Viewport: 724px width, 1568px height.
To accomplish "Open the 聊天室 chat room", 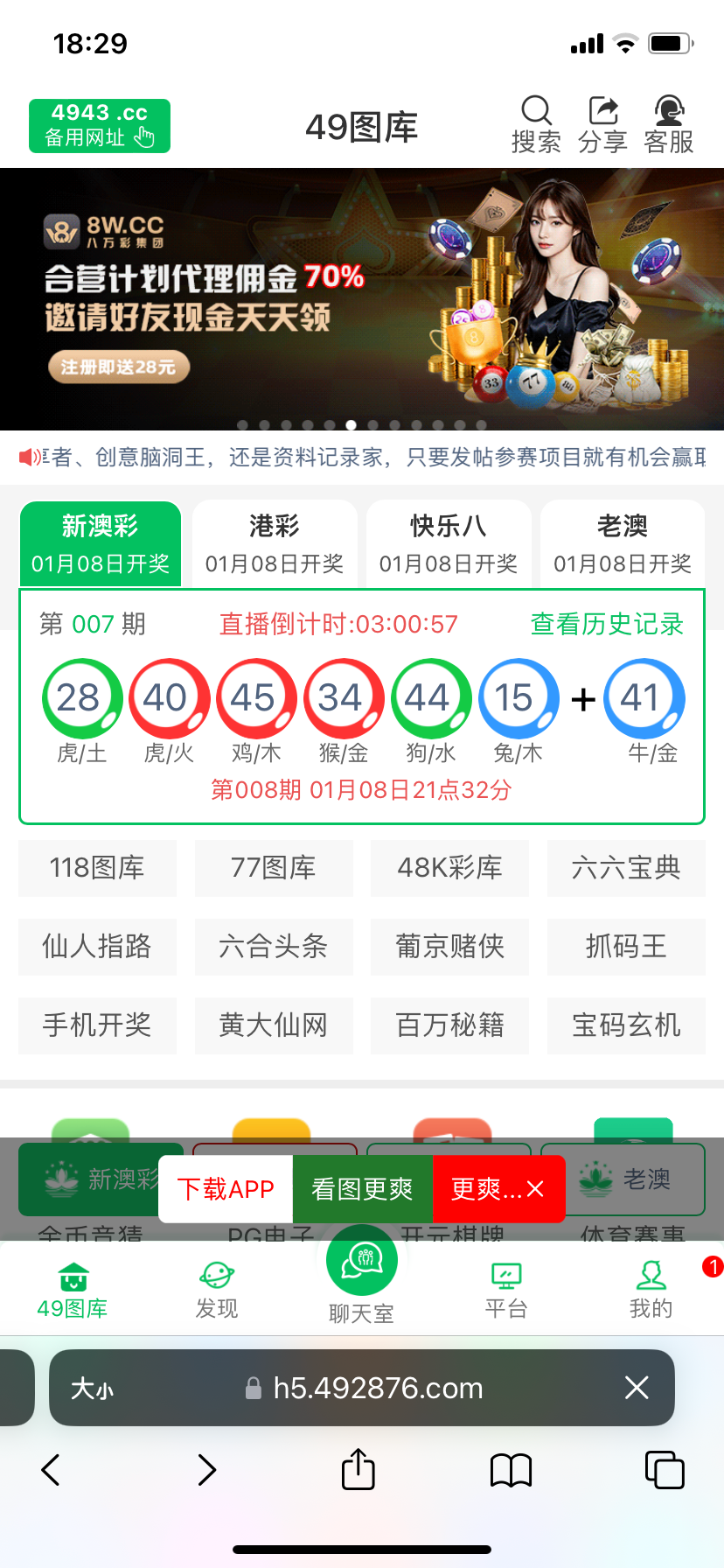I will [x=361, y=1279].
